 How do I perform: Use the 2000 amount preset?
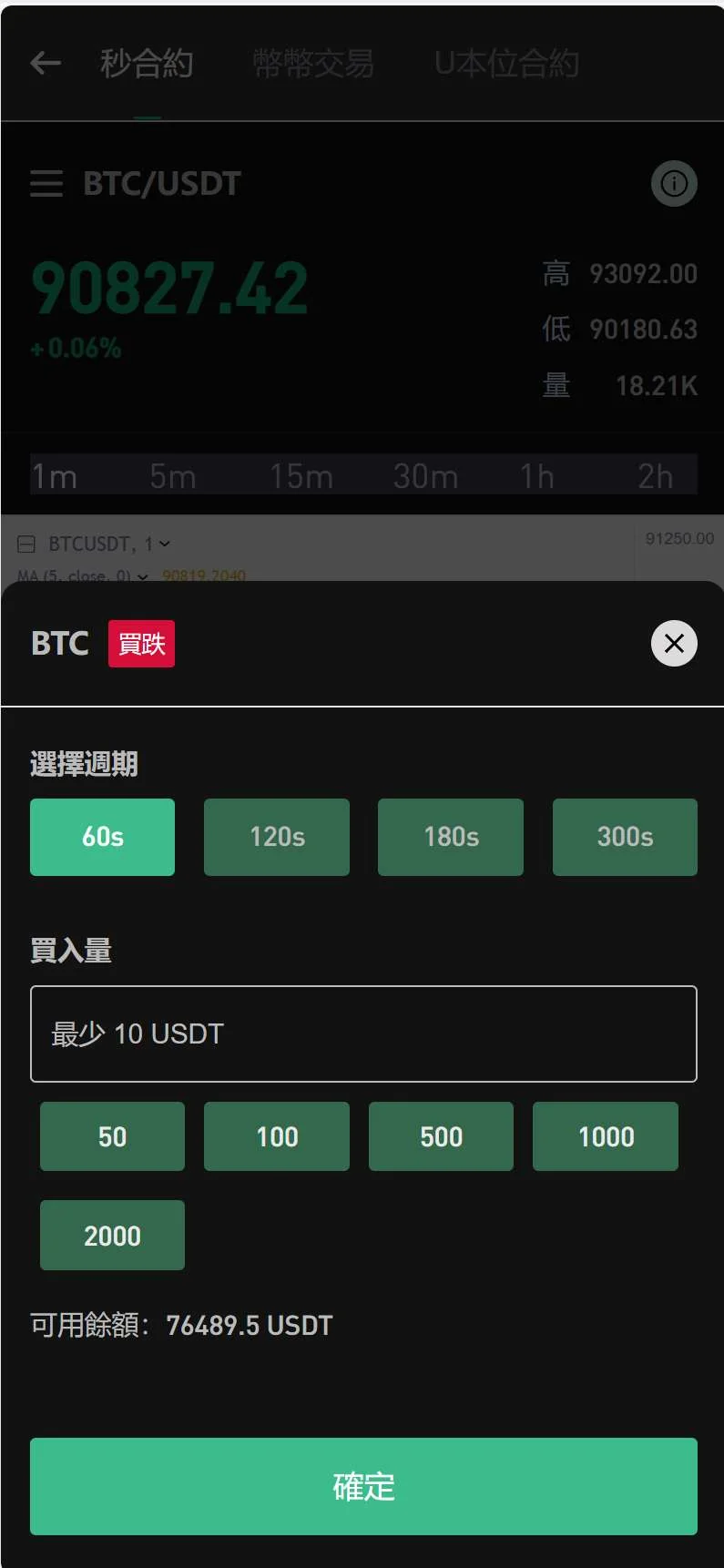click(112, 1236)
